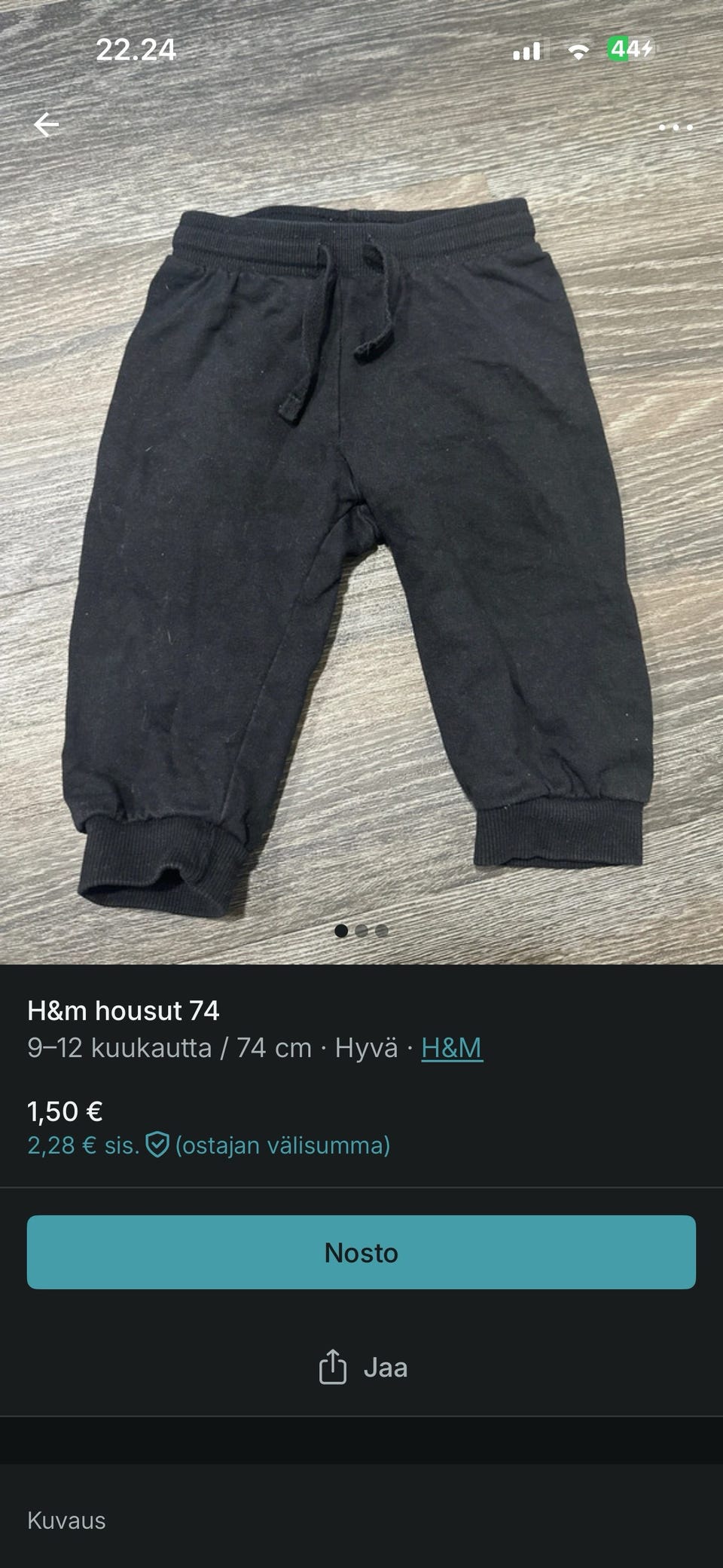Open the H&M brand link
The image size is (723, 1568).
coord(451,1048)
